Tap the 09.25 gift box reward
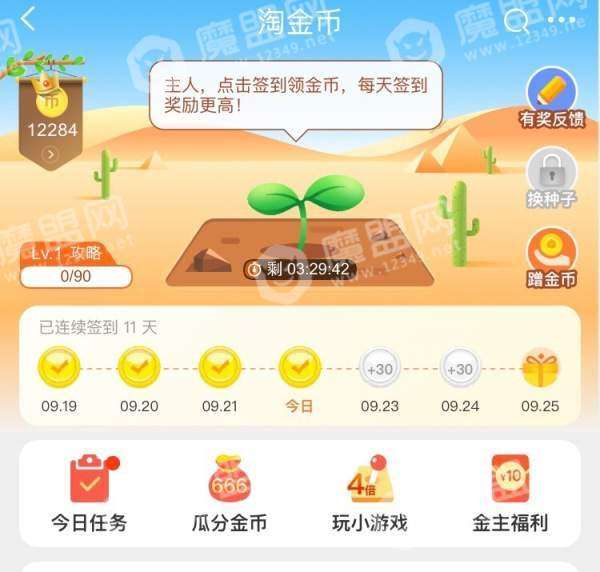The image size is (600, 572). coord(541,369)
